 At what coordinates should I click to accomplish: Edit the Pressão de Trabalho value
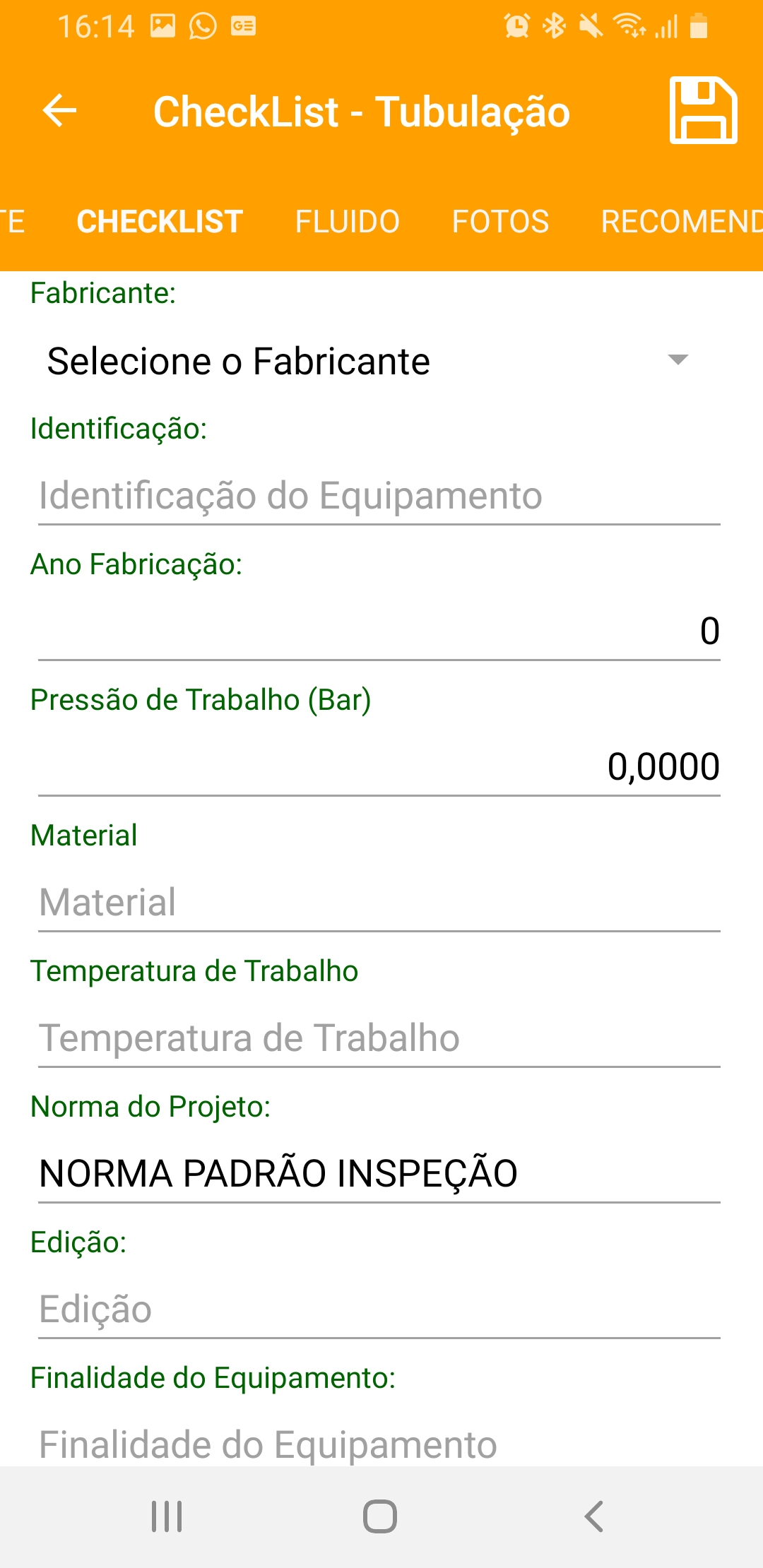pyautogui.click(x=379, y=766)
